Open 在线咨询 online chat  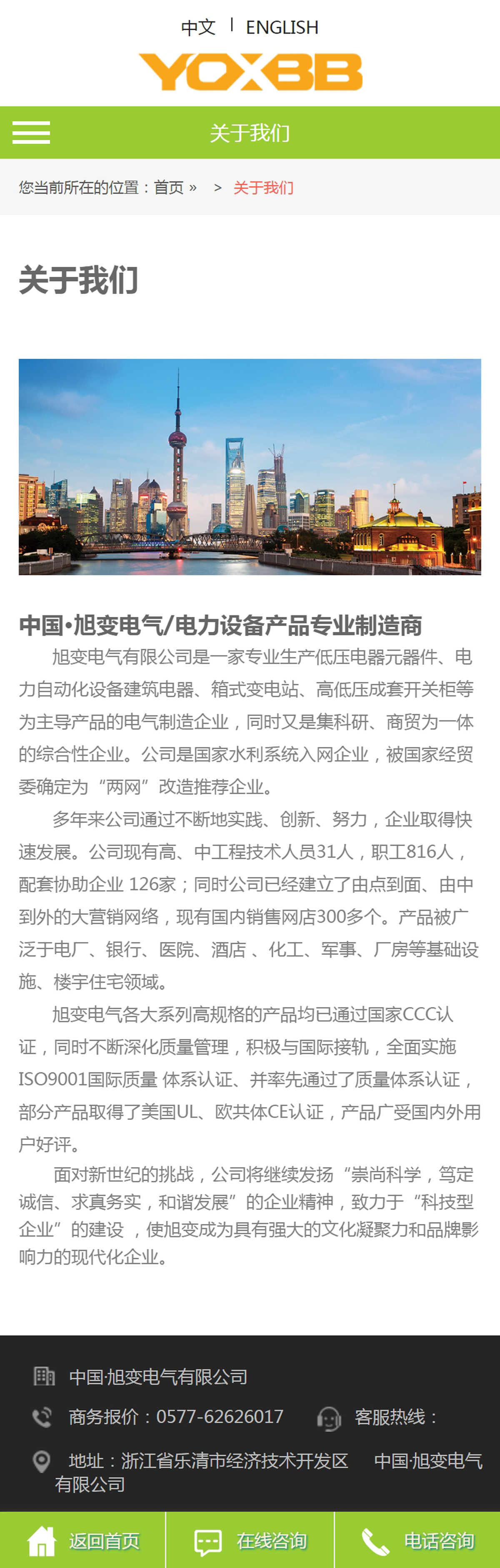pos(250,1540)
